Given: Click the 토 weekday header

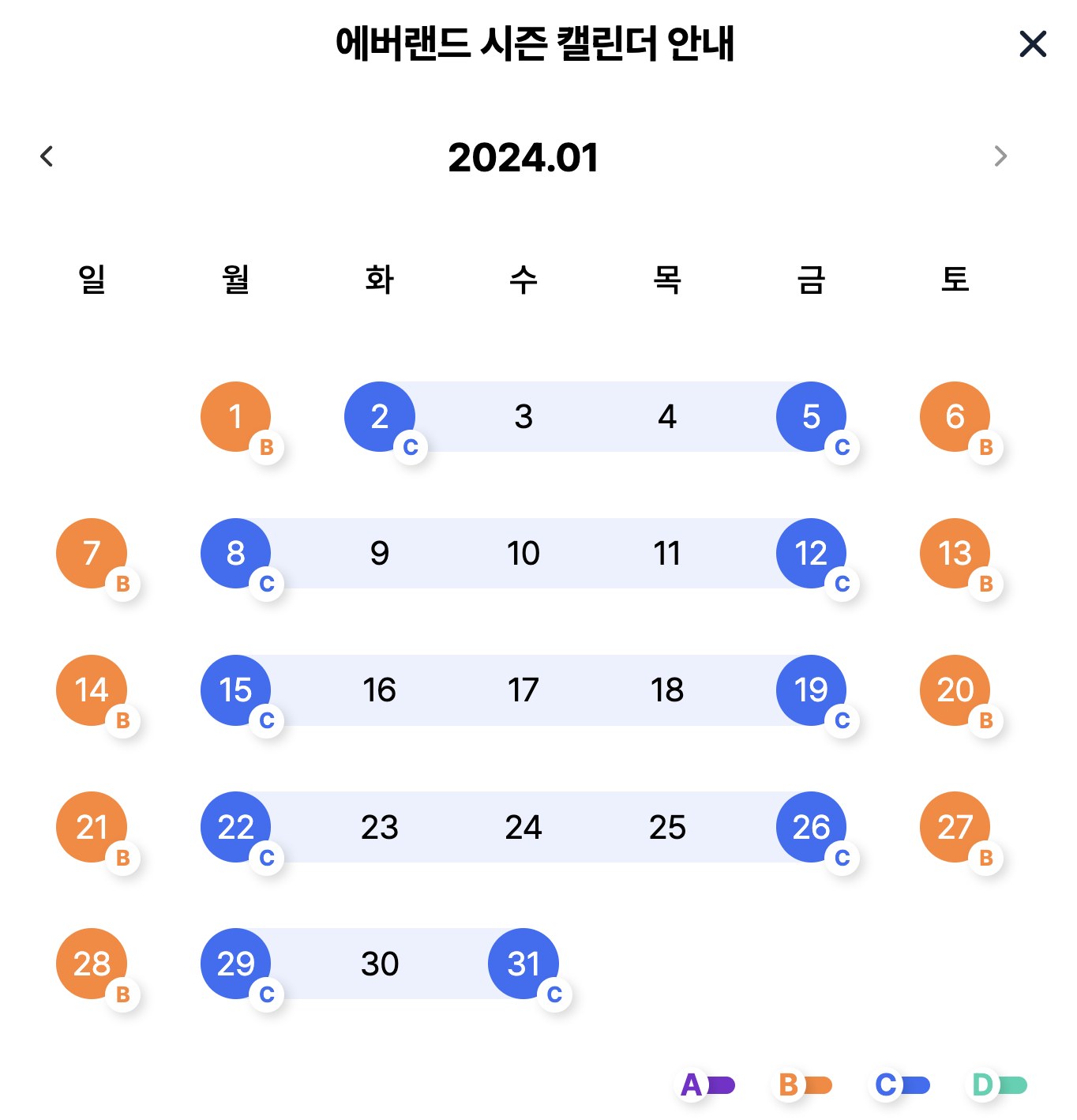Looking at the screenshot, I should click(x=955, y=280).
